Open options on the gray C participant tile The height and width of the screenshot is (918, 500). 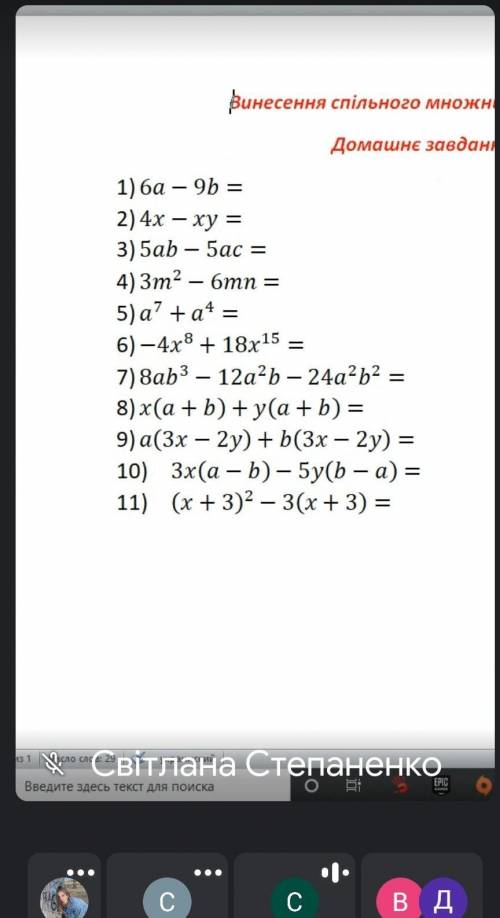[208, 872]
